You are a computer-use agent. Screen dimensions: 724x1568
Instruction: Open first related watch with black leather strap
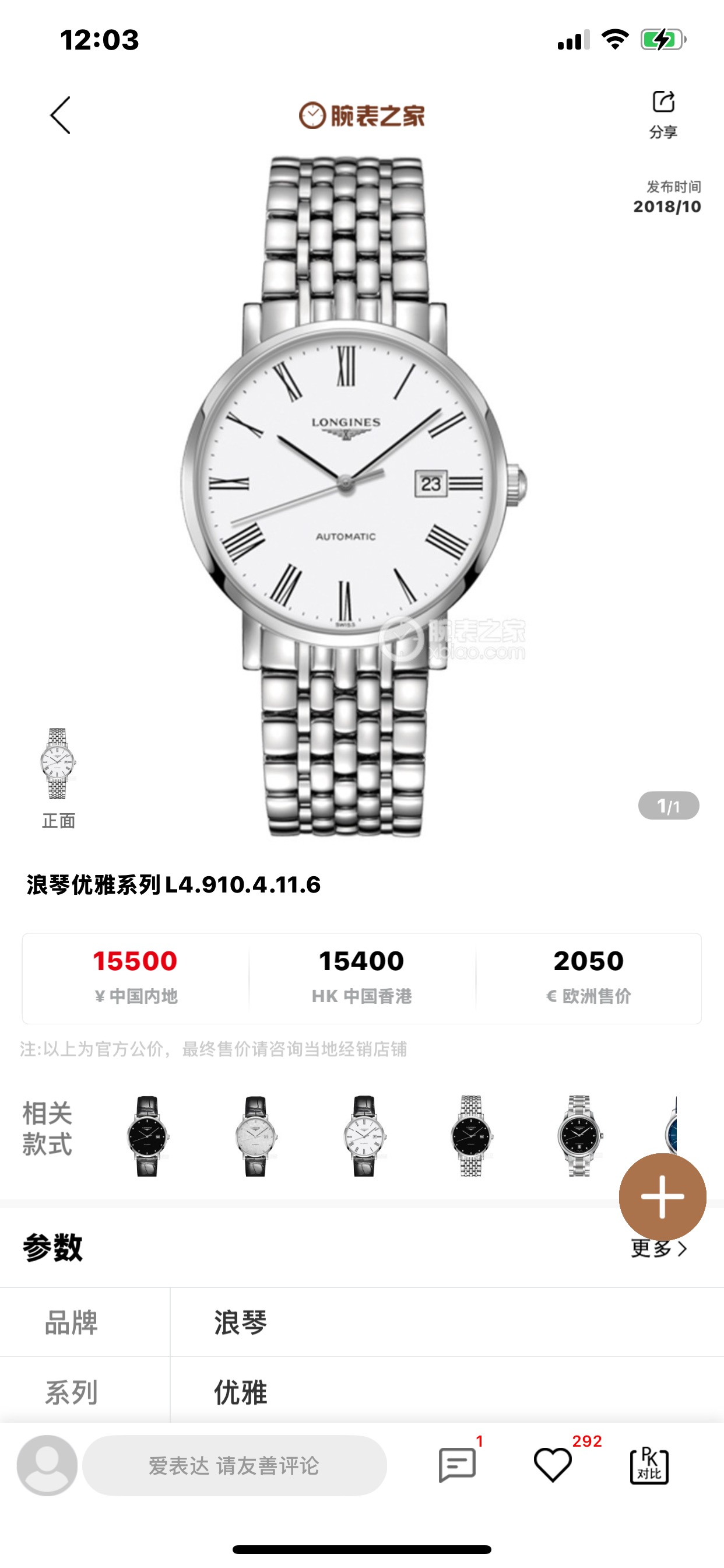(147, 1136)
